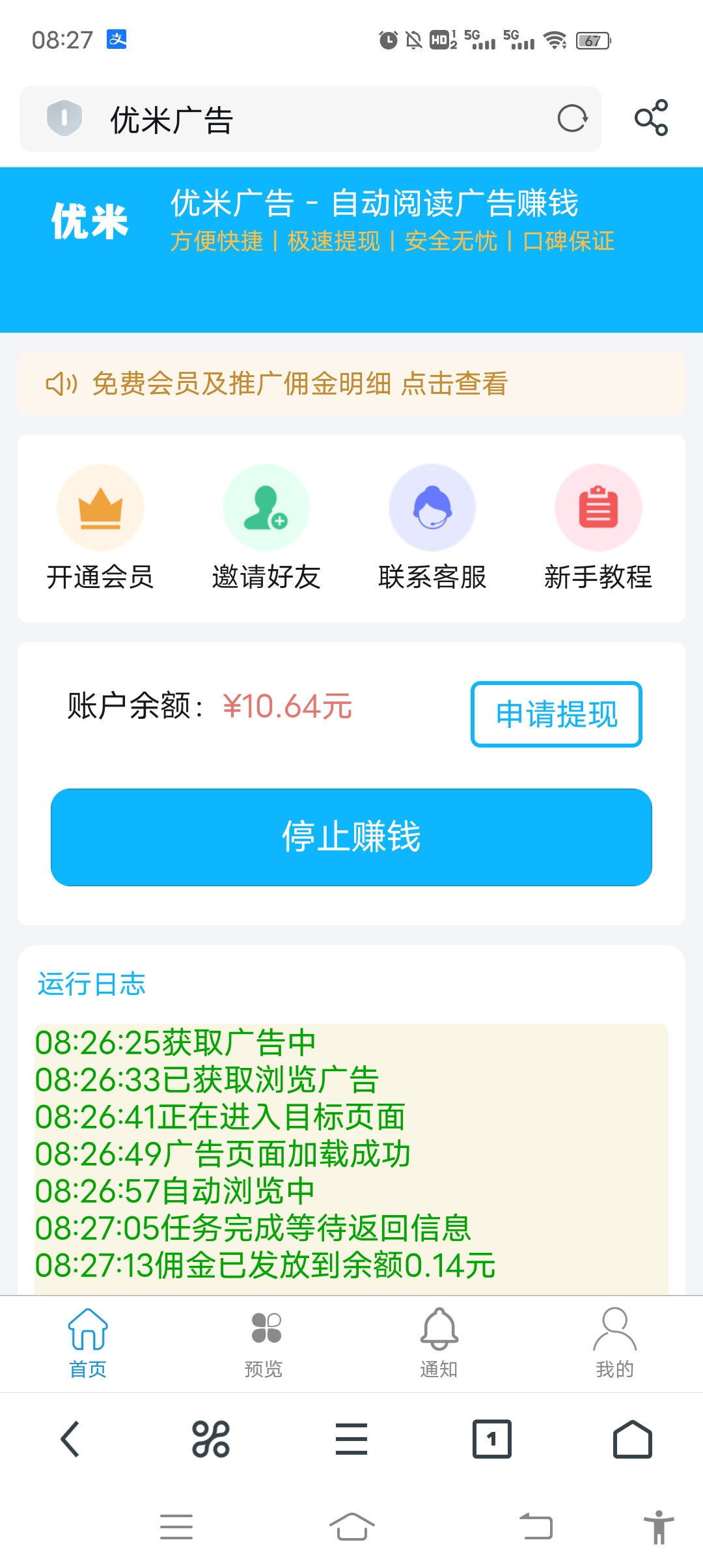Share this page via the share icon
The height and width of the screenshot is (1568, 703).
[x=652, y=118]
